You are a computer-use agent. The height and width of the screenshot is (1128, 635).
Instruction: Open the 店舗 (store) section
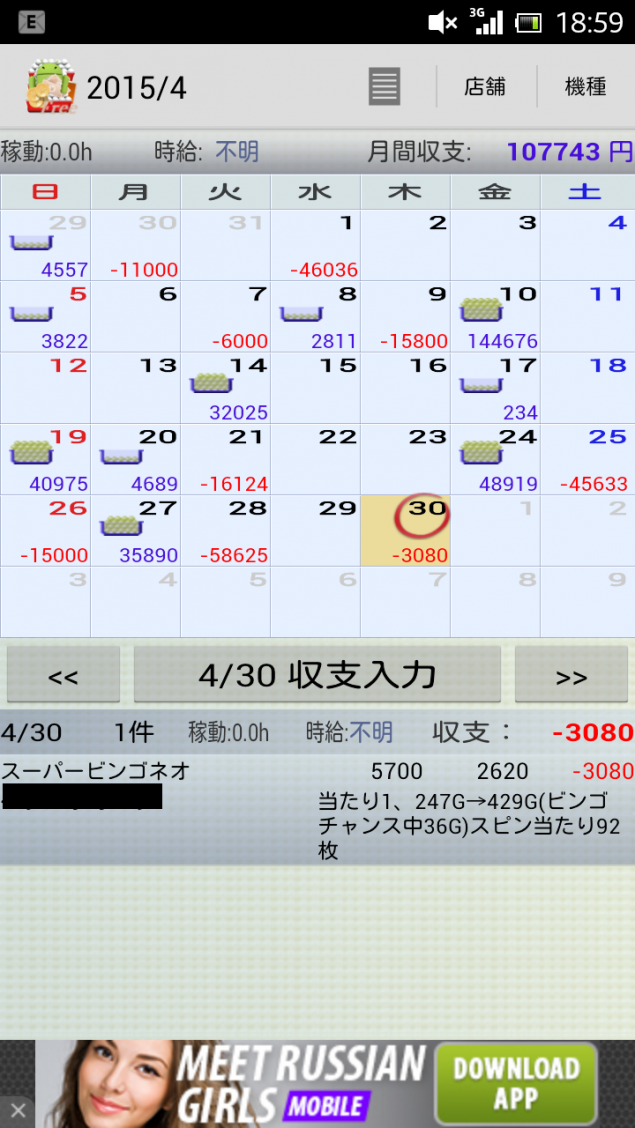pyautogui.click(x=485, y=87)
